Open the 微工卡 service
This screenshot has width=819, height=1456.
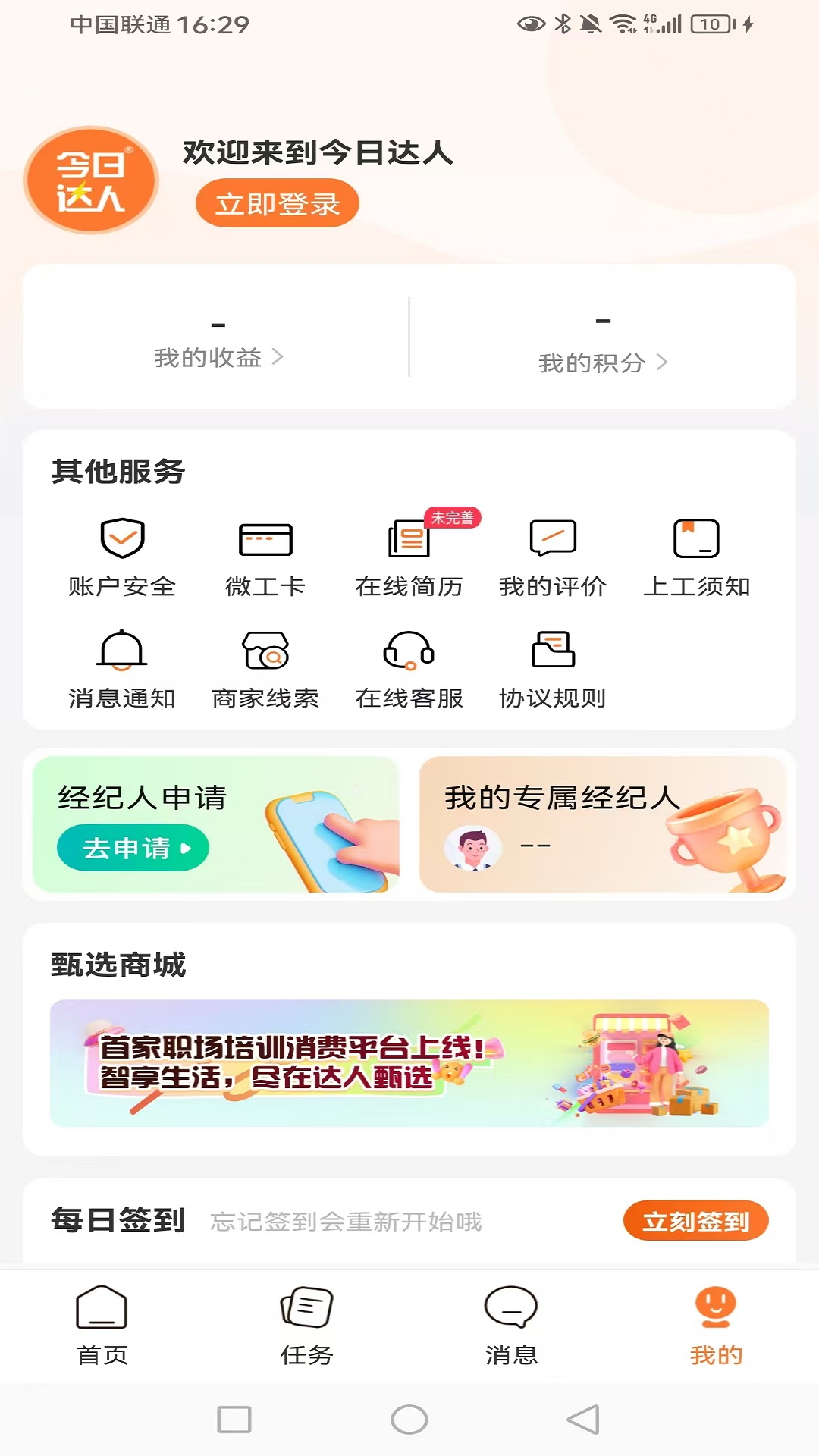pyautogui.click(x=265, y=557)
